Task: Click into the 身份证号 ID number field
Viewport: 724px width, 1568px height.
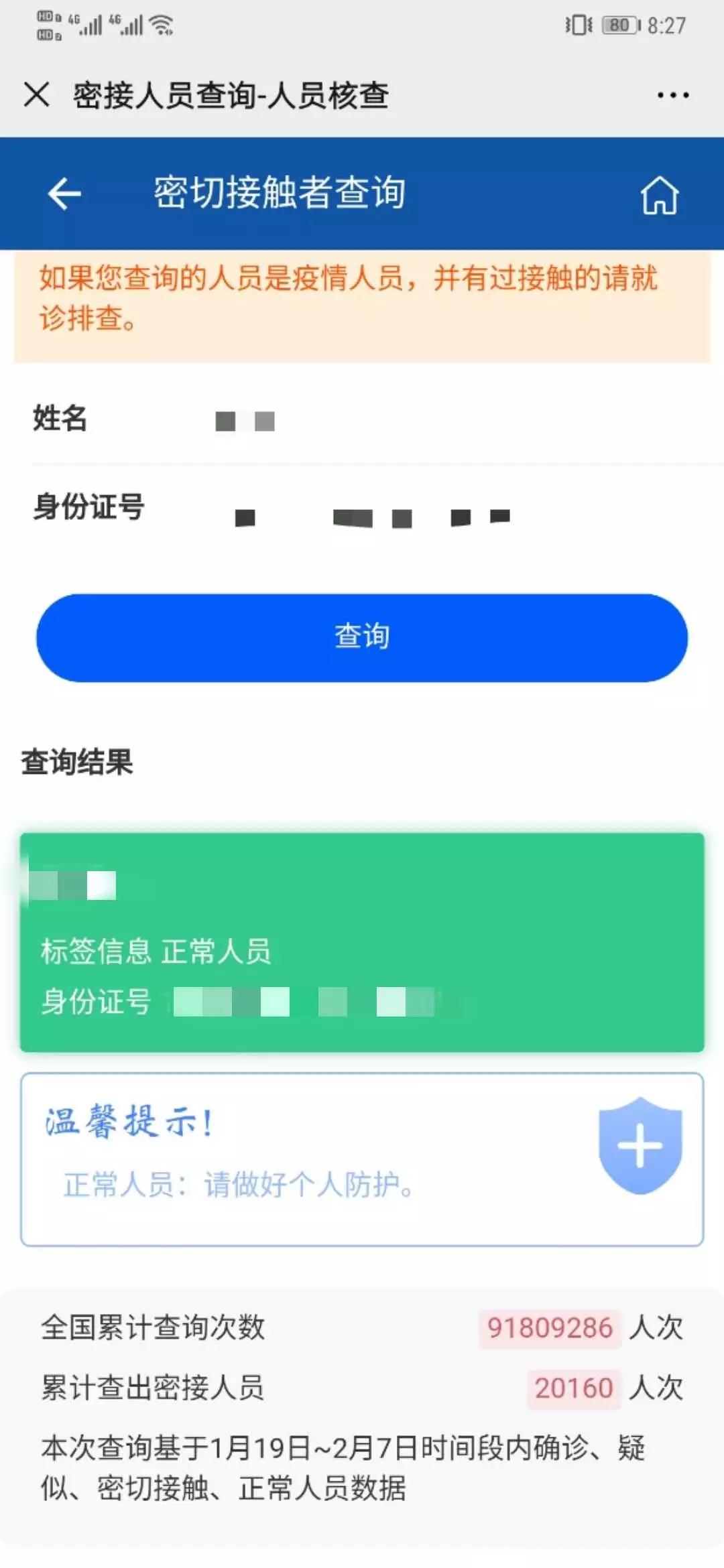Action: point(402,515)
